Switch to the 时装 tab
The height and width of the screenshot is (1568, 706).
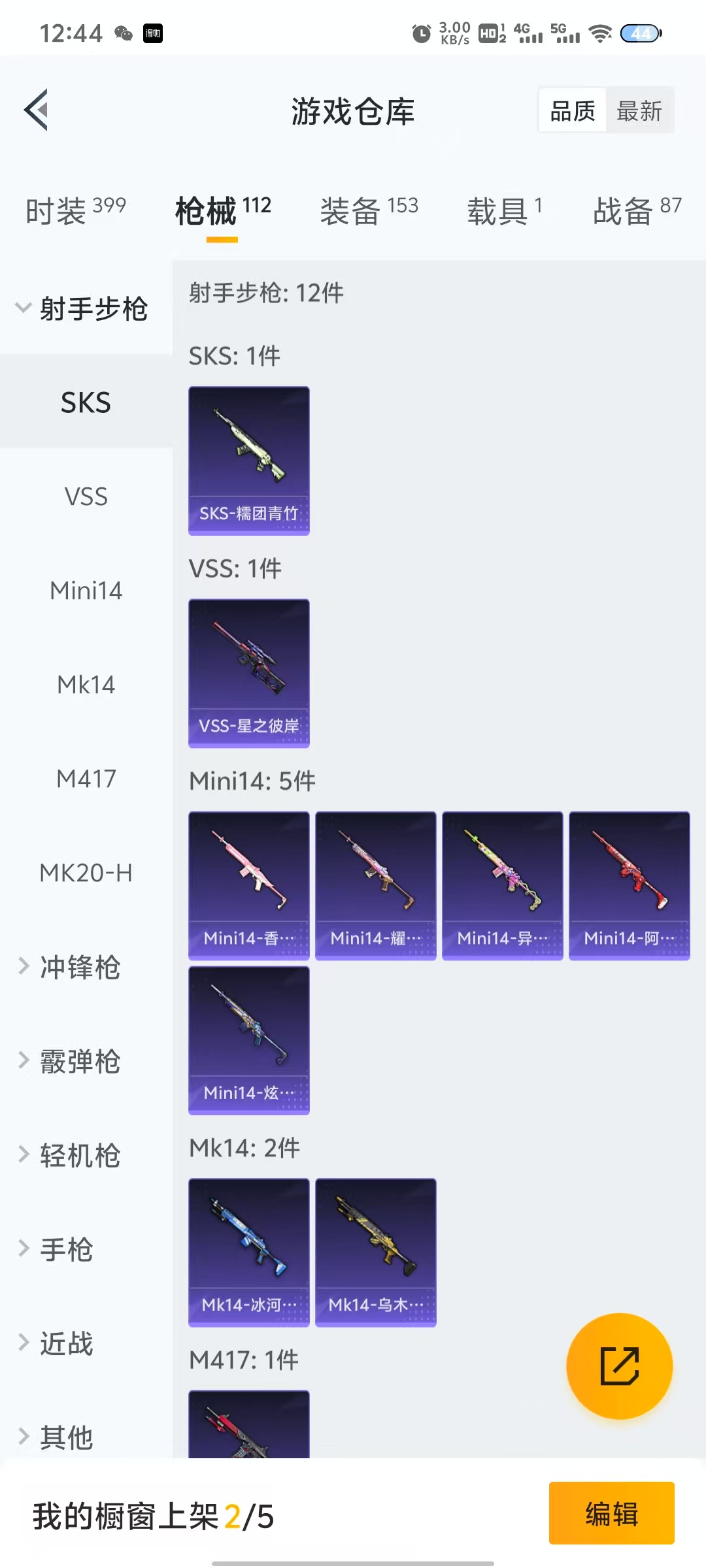point(75,211)
